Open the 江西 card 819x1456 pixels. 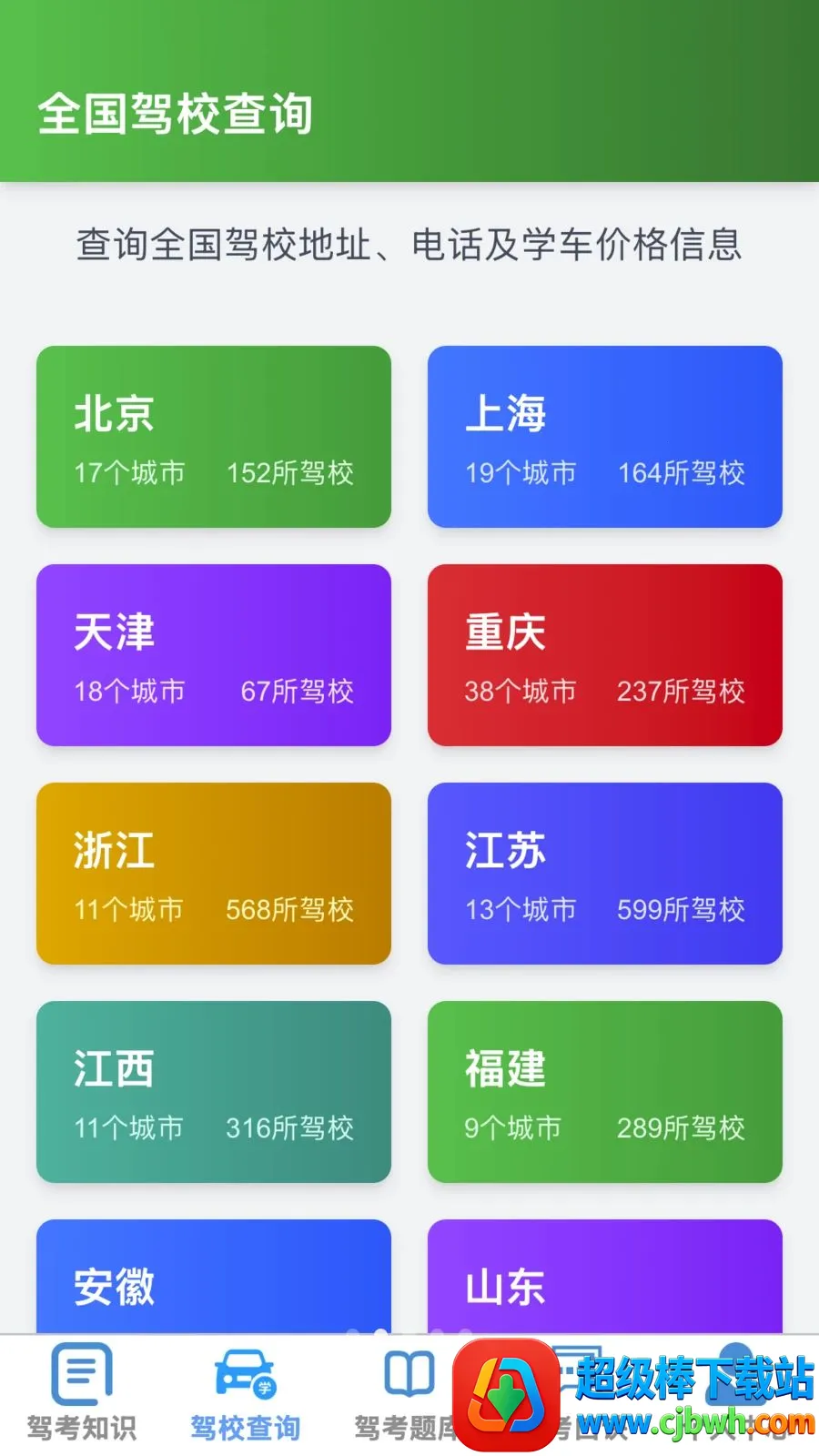pos(214,1092)
